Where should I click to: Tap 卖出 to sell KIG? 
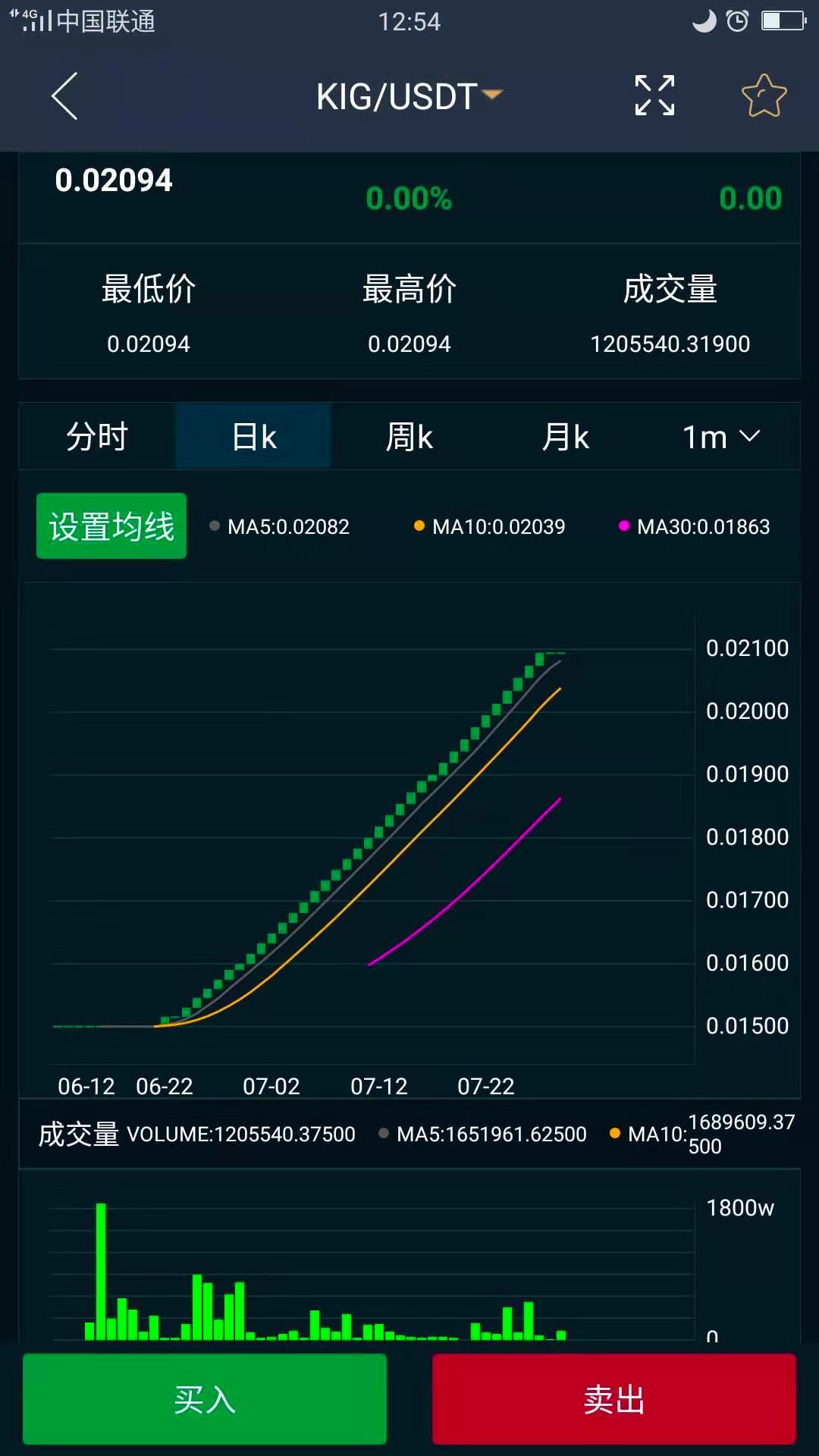pyautogui.click(x=614, y=1399)
